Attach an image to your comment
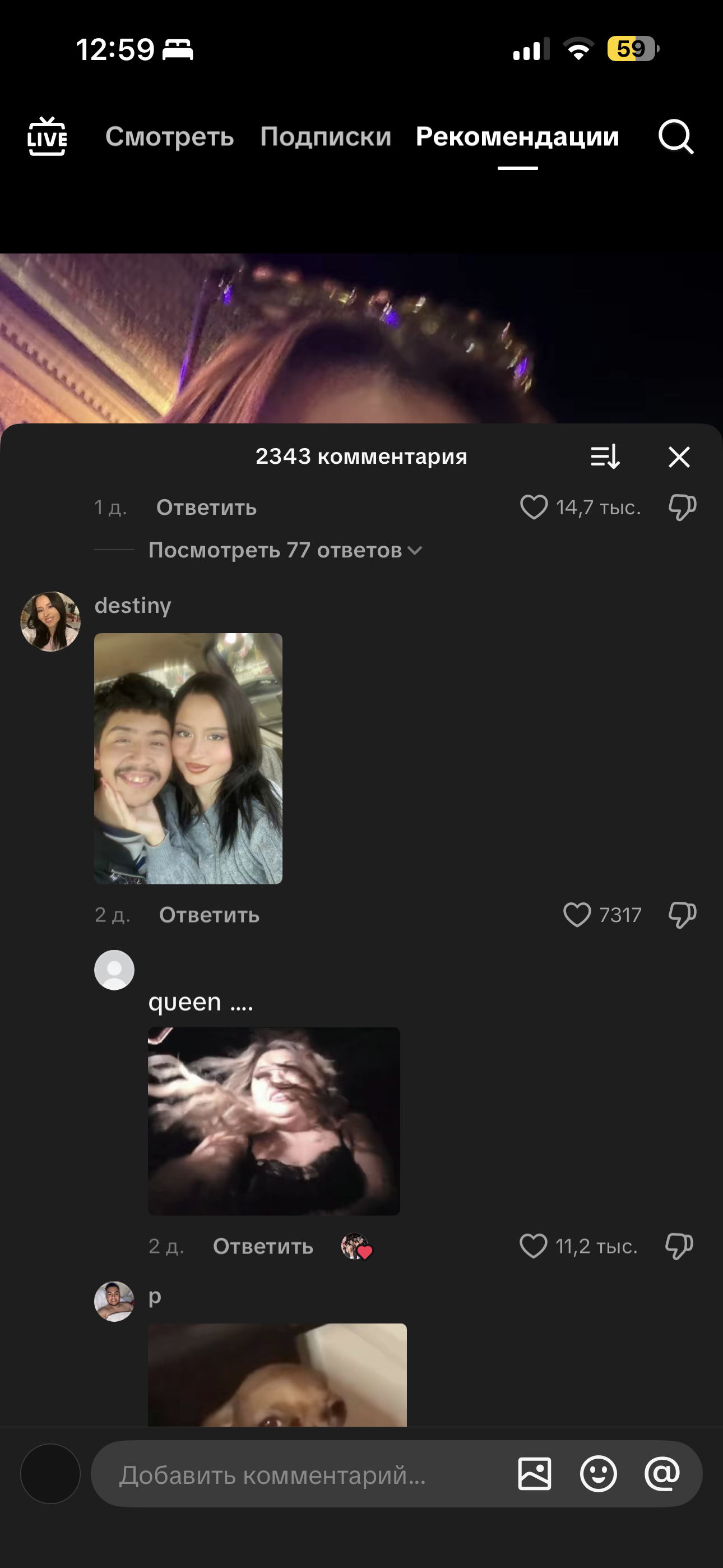723x1568 pixels. (534, 1474)
